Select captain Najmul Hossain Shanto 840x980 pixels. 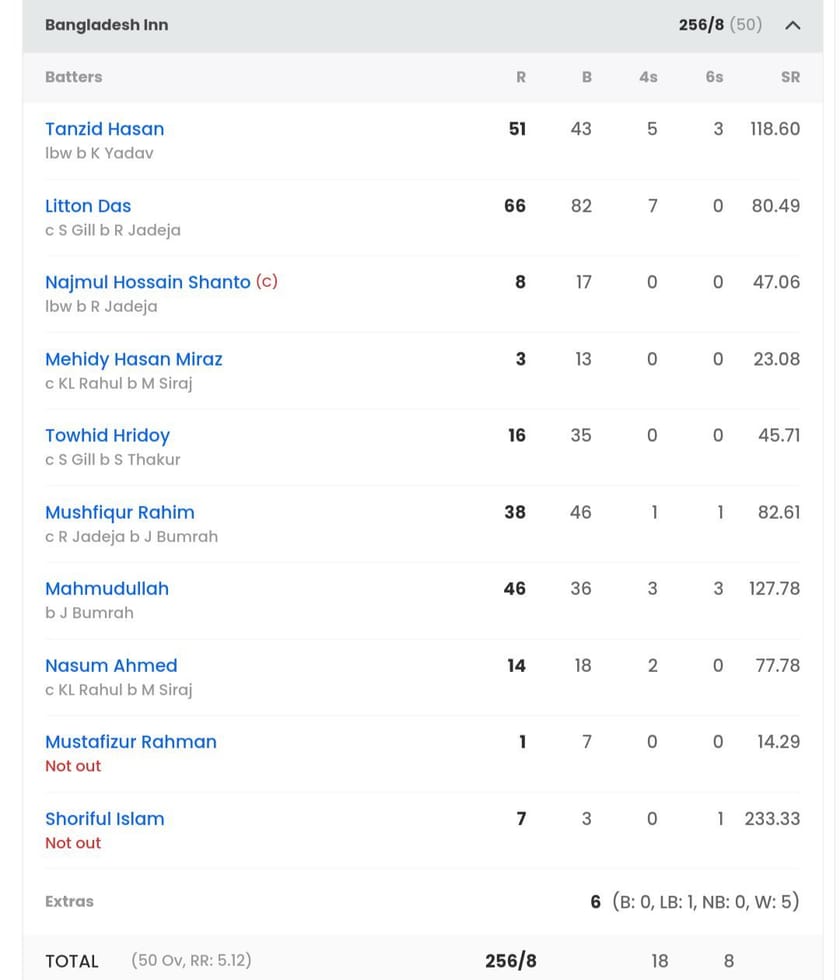pos(148,283)
